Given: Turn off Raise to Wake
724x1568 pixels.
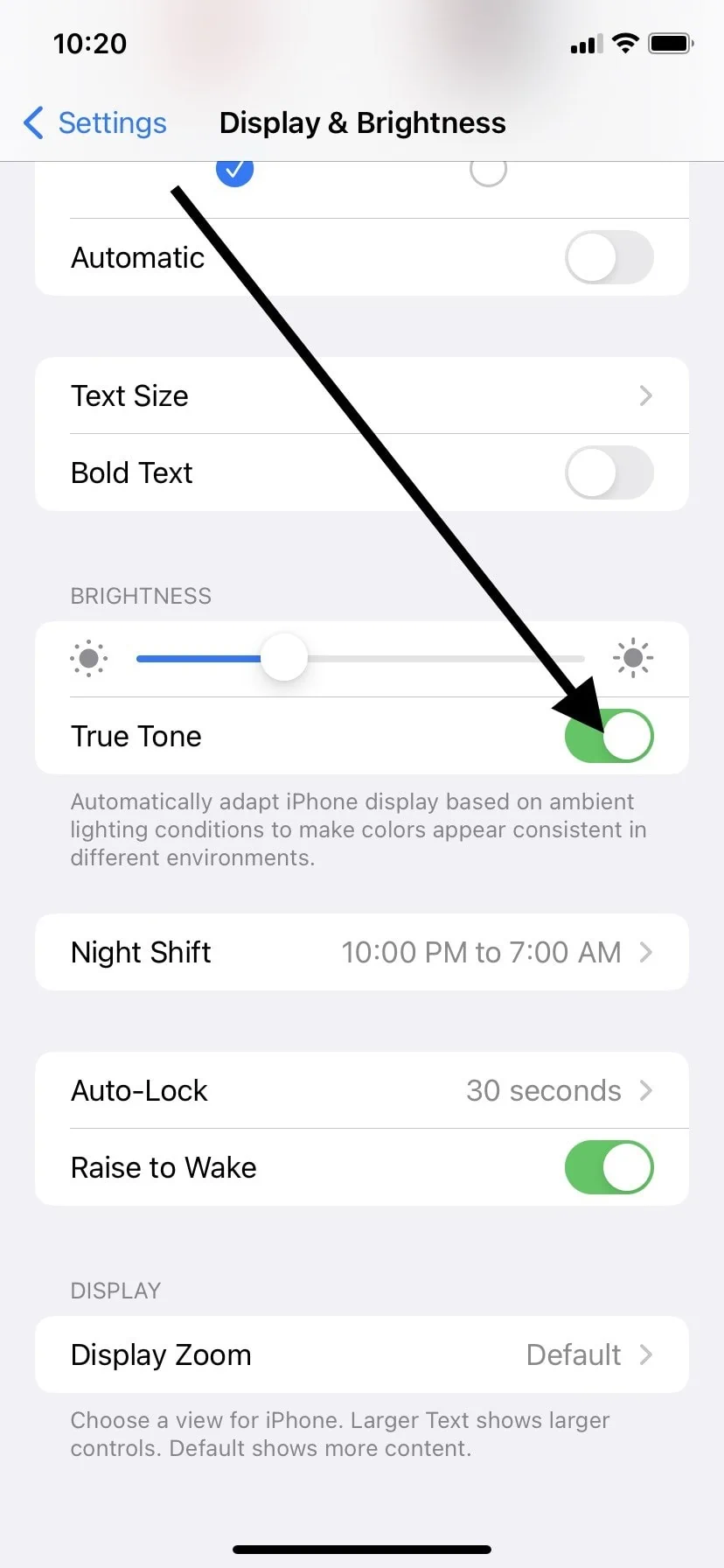Looking at the screenshot, I should pyautogui.click(x=609, y=1167).
